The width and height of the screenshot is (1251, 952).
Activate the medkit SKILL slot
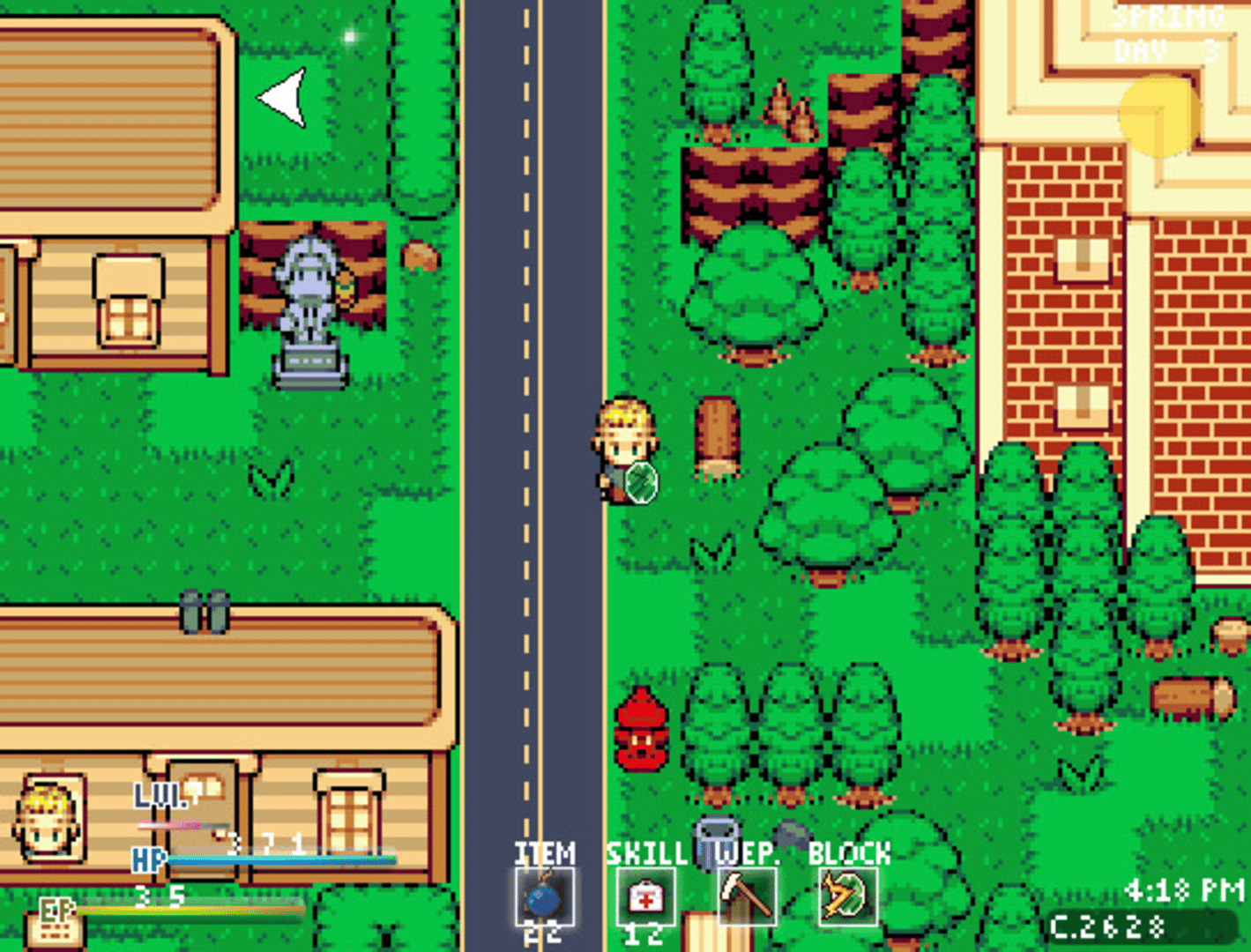644,897
